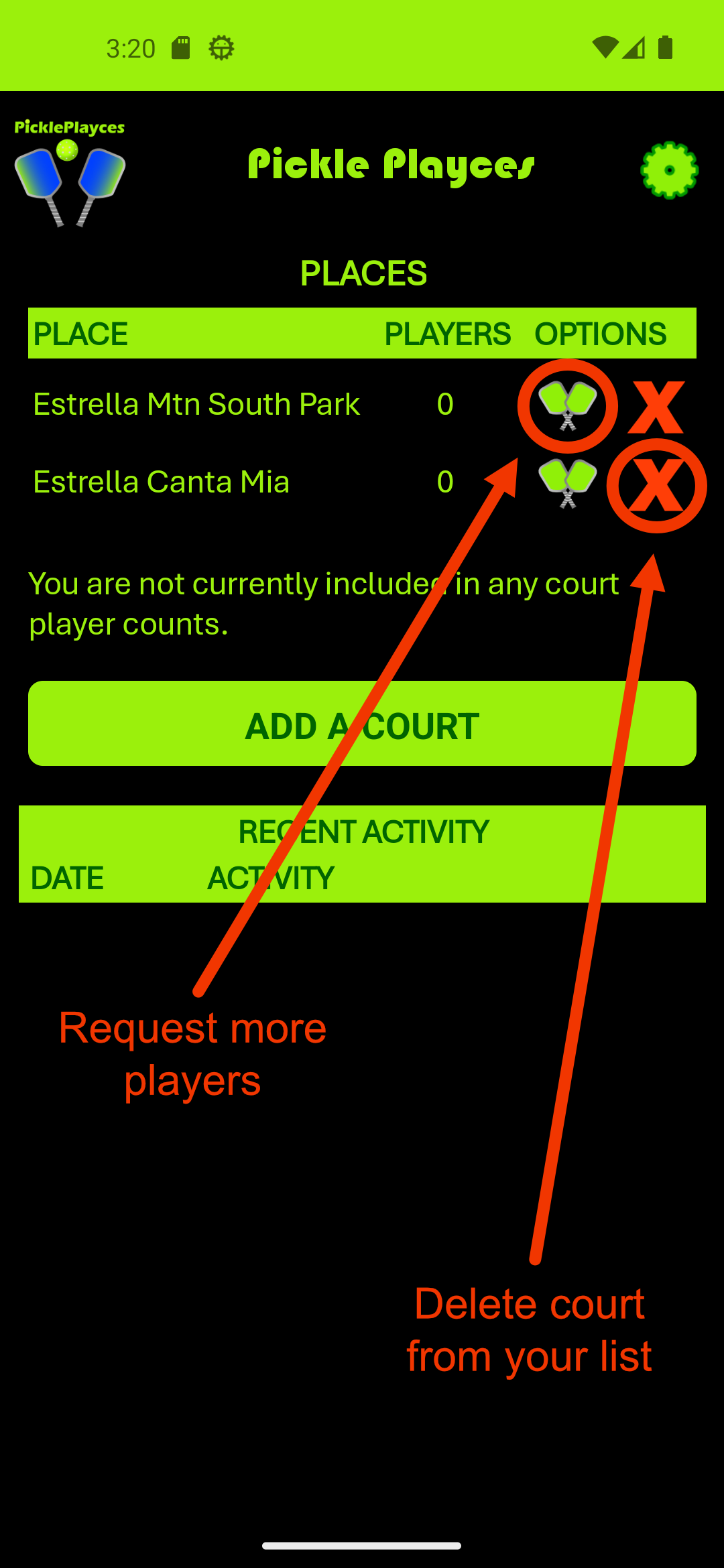
Task: Tap the ADD A COURT button
Action: [x=362, y=724]
